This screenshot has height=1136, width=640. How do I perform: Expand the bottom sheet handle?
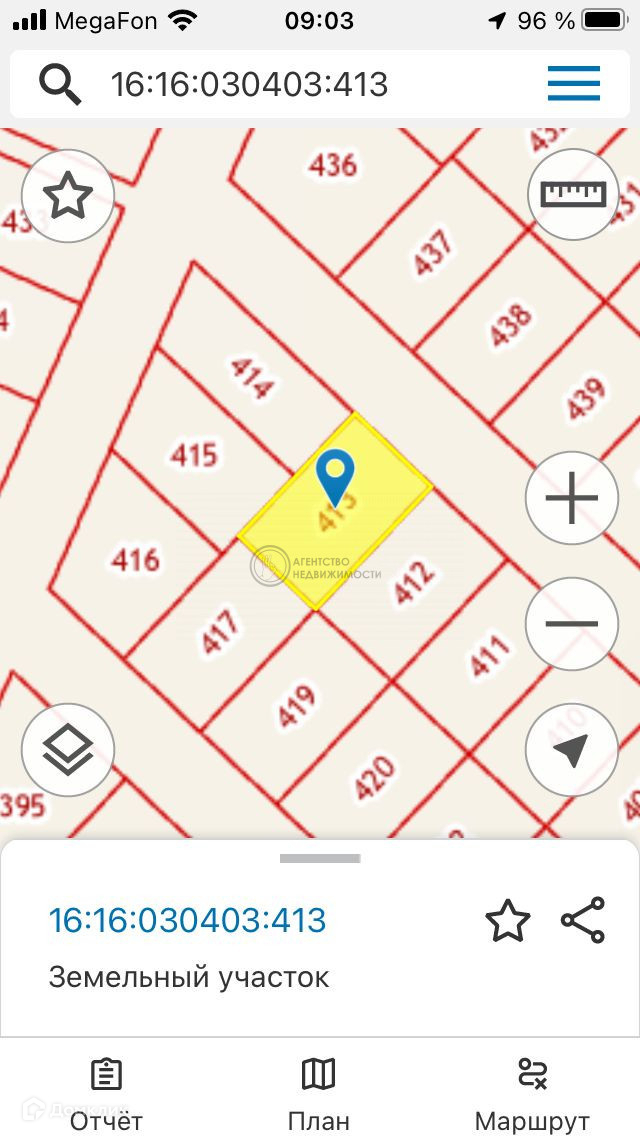coord(320,859)
